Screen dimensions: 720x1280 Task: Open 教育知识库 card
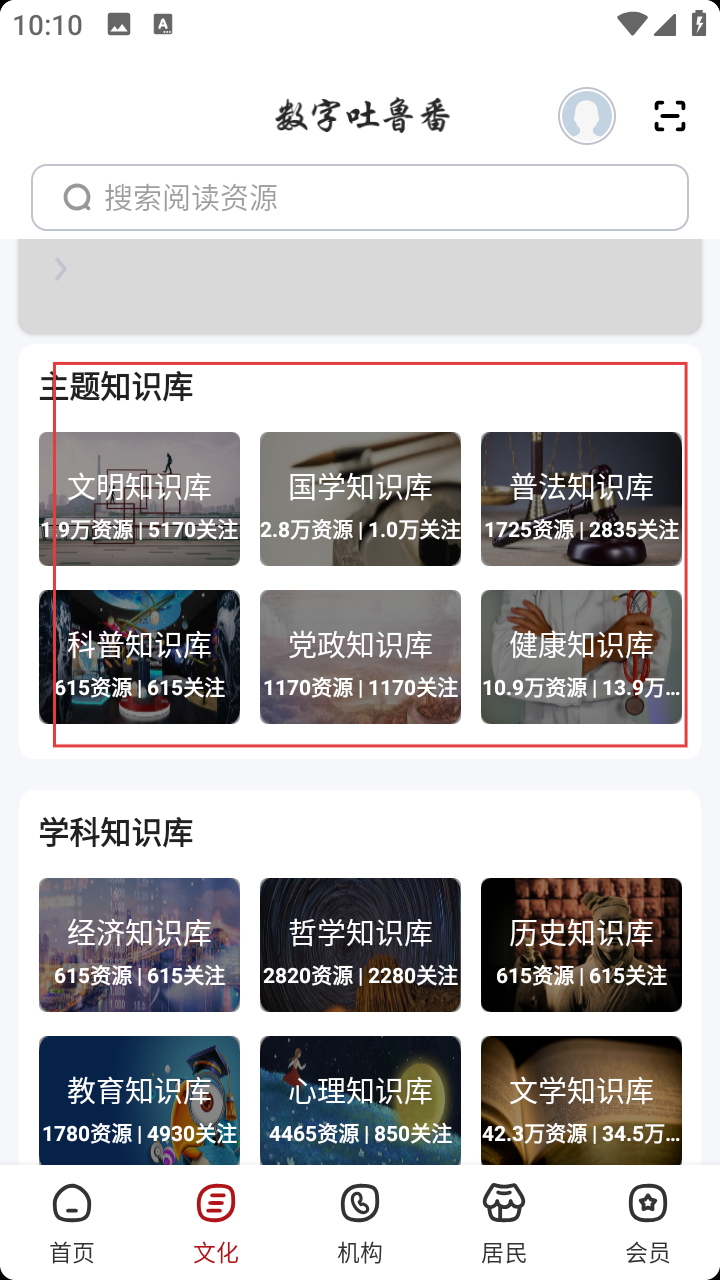pyautogui.click(x=139, y=1100)
